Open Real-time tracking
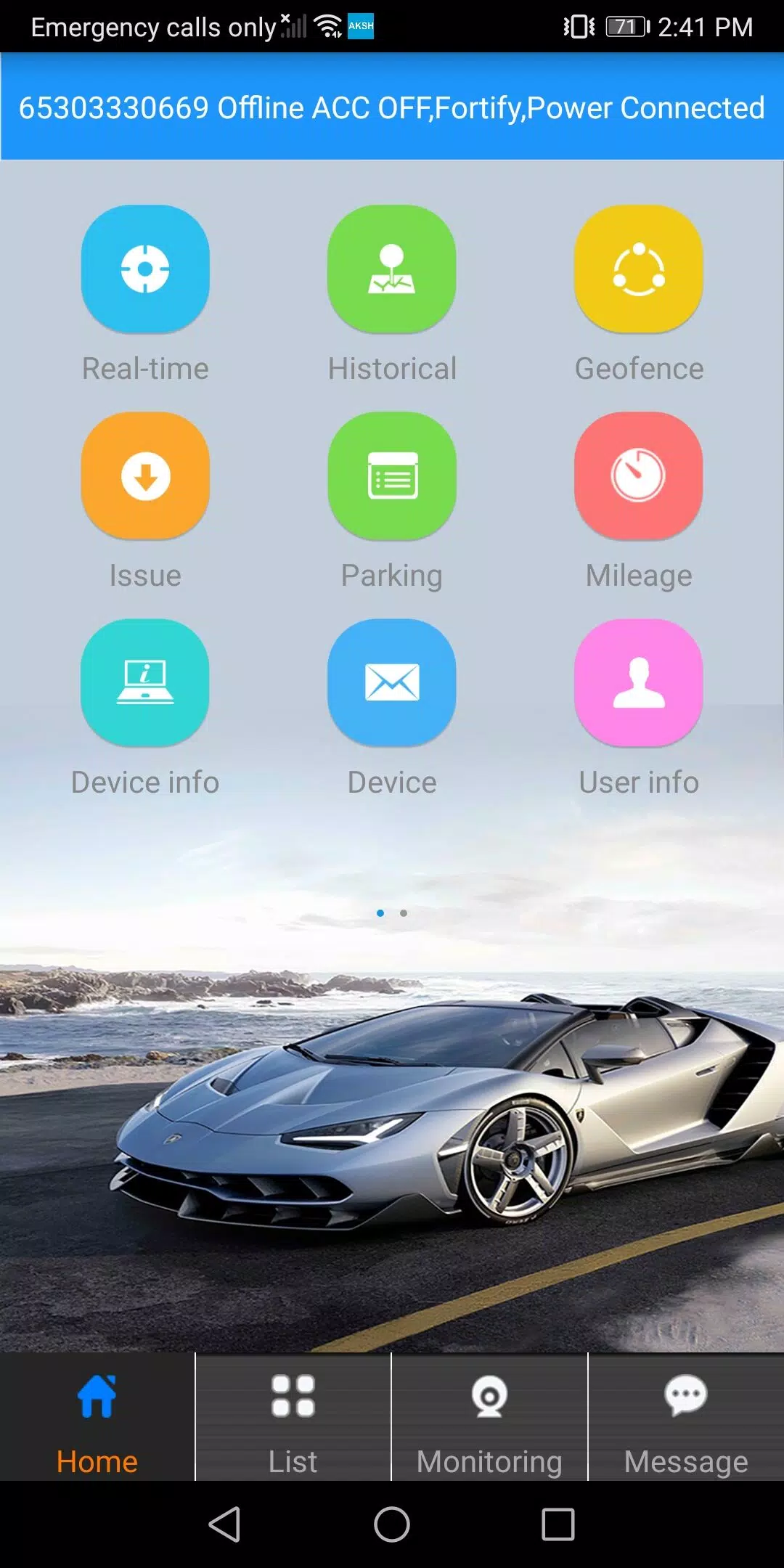 [x=145, y=269]
